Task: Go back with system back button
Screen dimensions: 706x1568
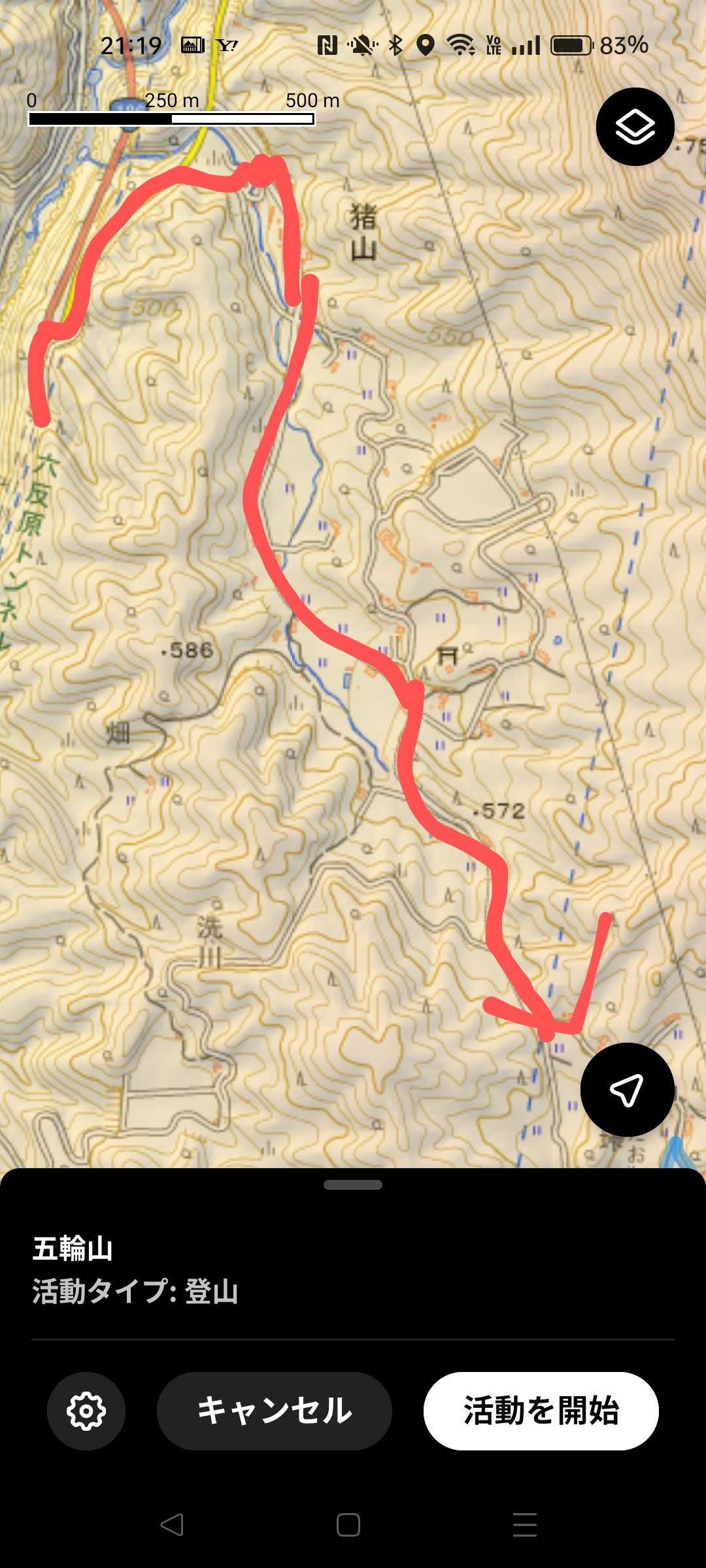Action: (172, 1524)
